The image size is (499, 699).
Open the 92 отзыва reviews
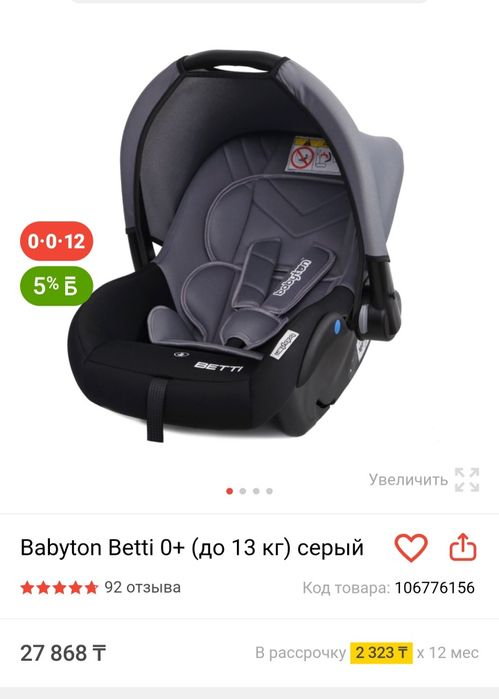pyautogui.click(x=142, y=587)
